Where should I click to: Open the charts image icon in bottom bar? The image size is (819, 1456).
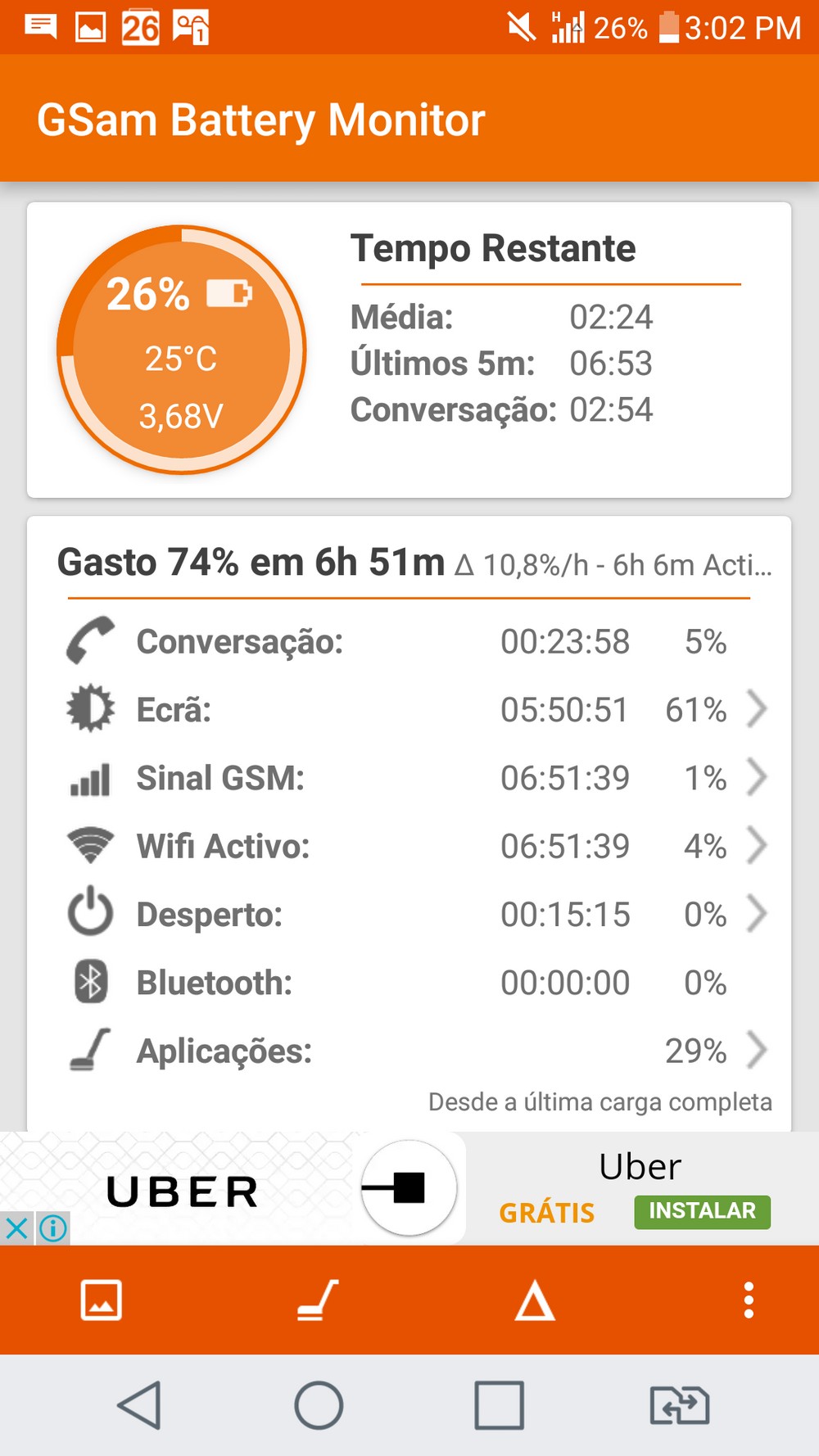(x=102, y=1300)
